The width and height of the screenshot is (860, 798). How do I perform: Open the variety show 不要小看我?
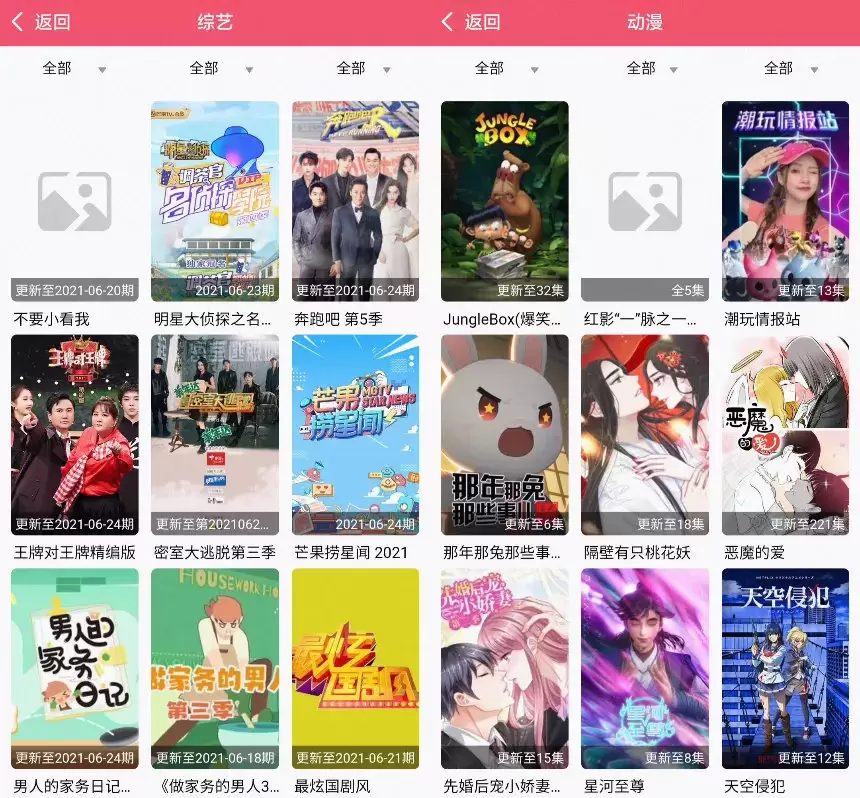click(x=74, y=201)
